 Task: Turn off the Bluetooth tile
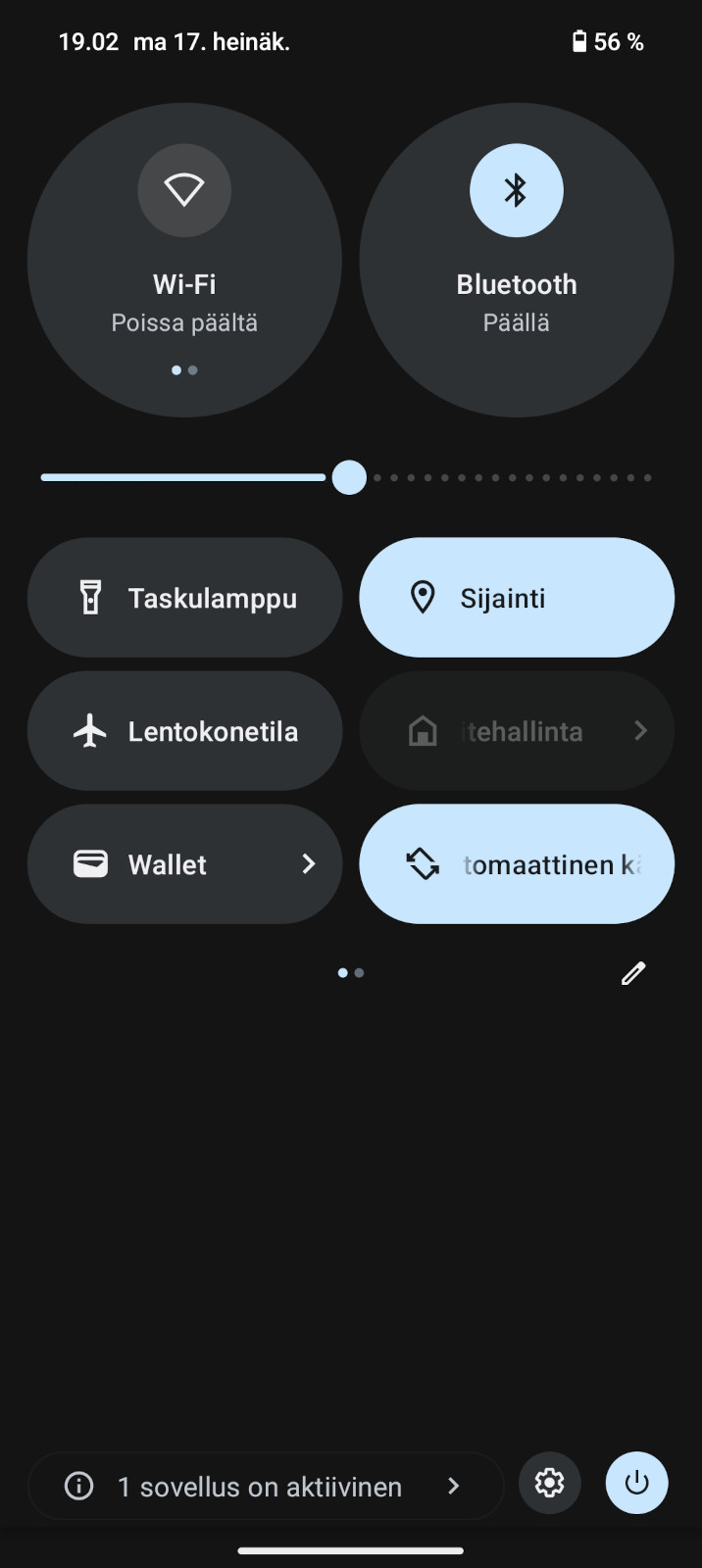[517, 261]
